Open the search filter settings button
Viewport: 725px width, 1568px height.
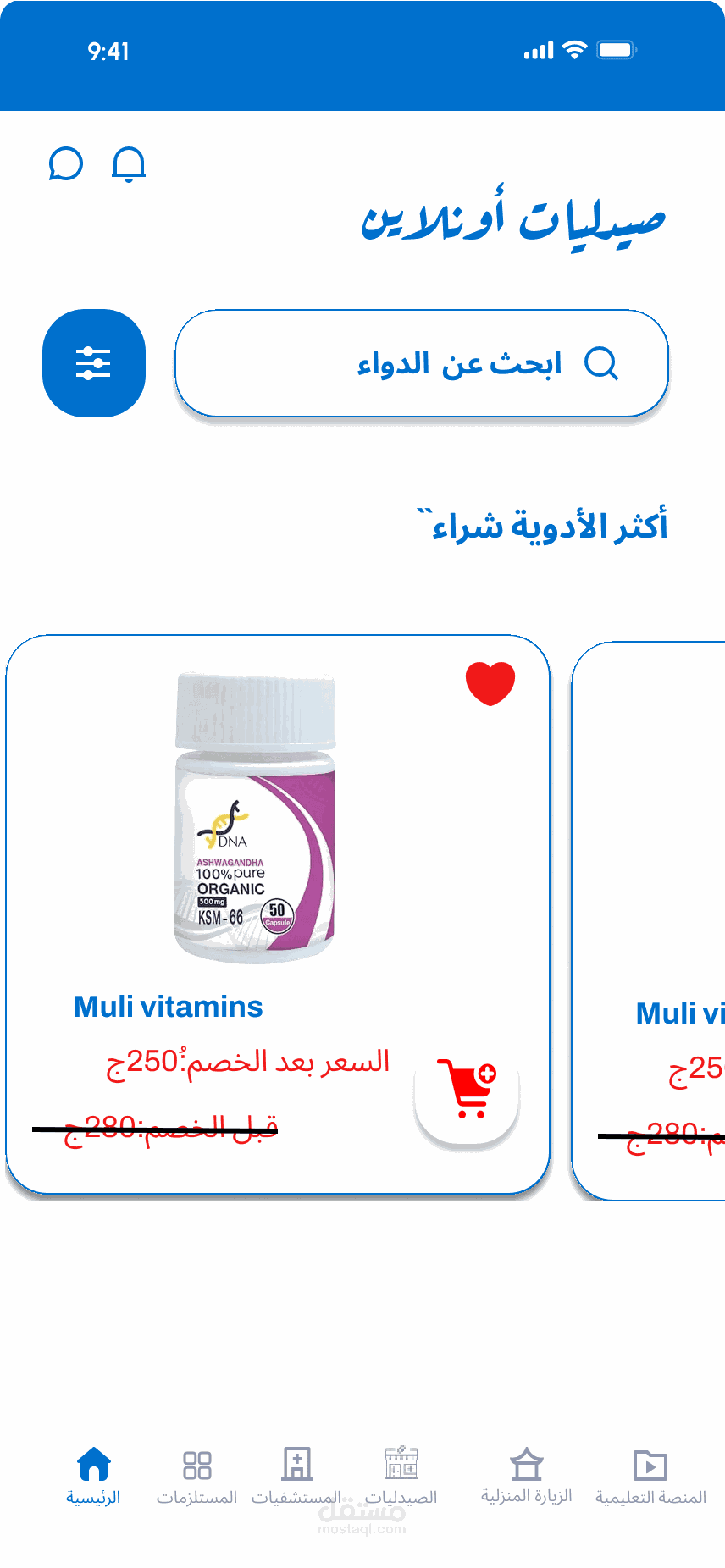tap(94, 363)
